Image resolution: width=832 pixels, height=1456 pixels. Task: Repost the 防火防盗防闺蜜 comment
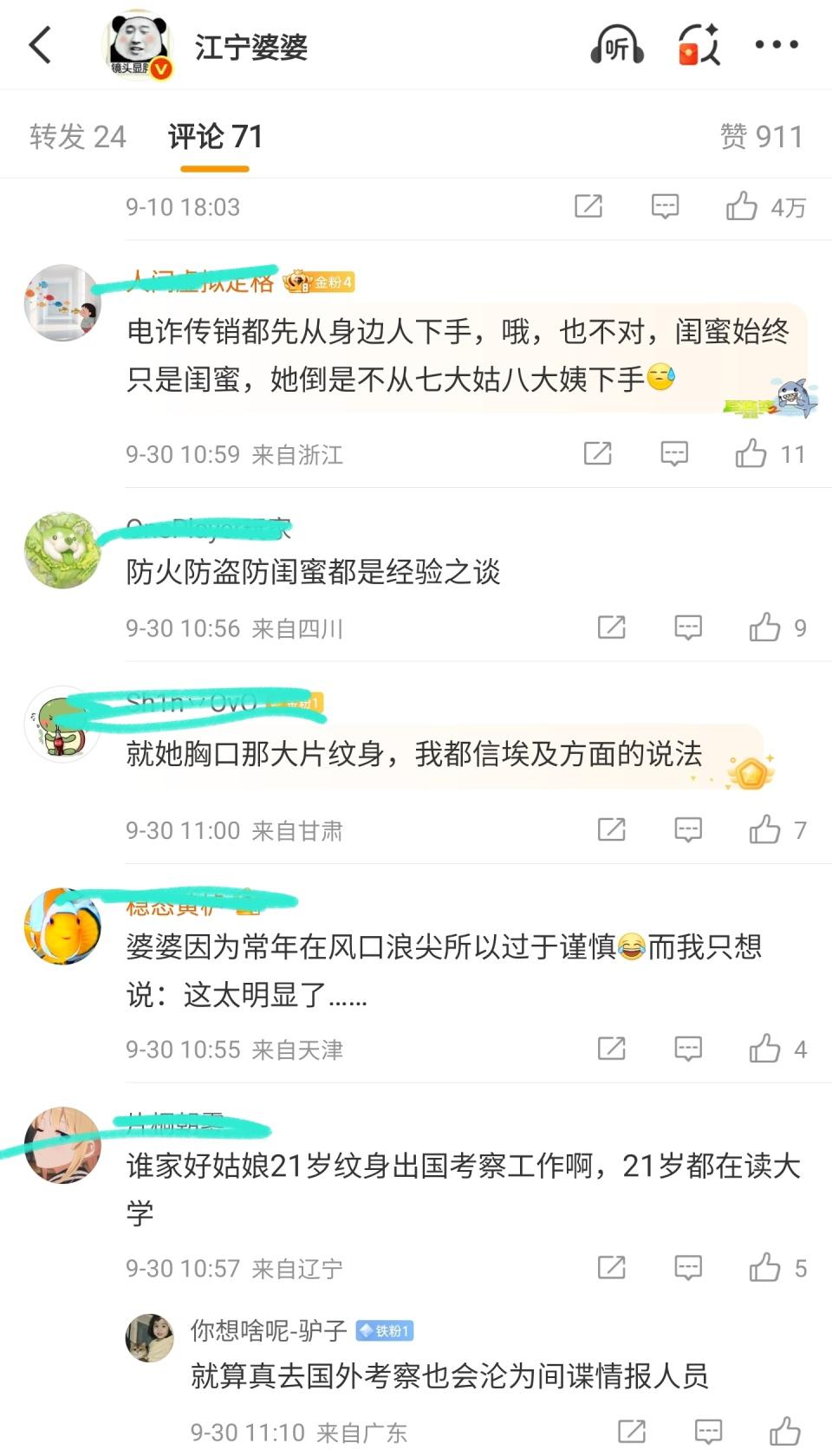(x=612, y=627)
